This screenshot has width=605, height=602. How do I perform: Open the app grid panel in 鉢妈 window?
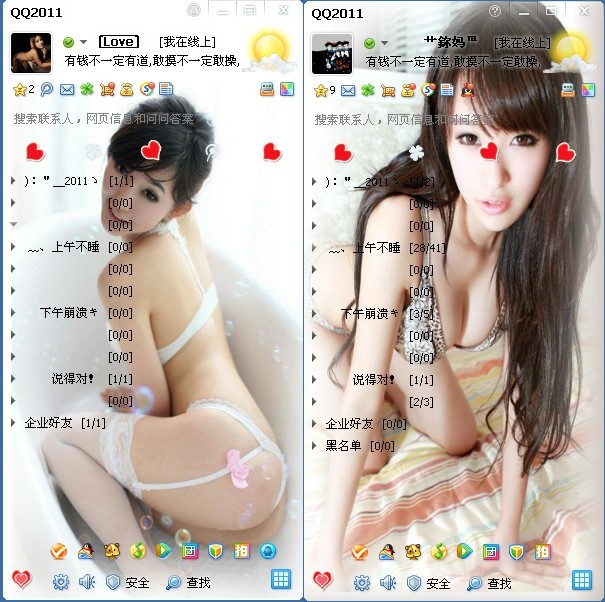(581, 580)
